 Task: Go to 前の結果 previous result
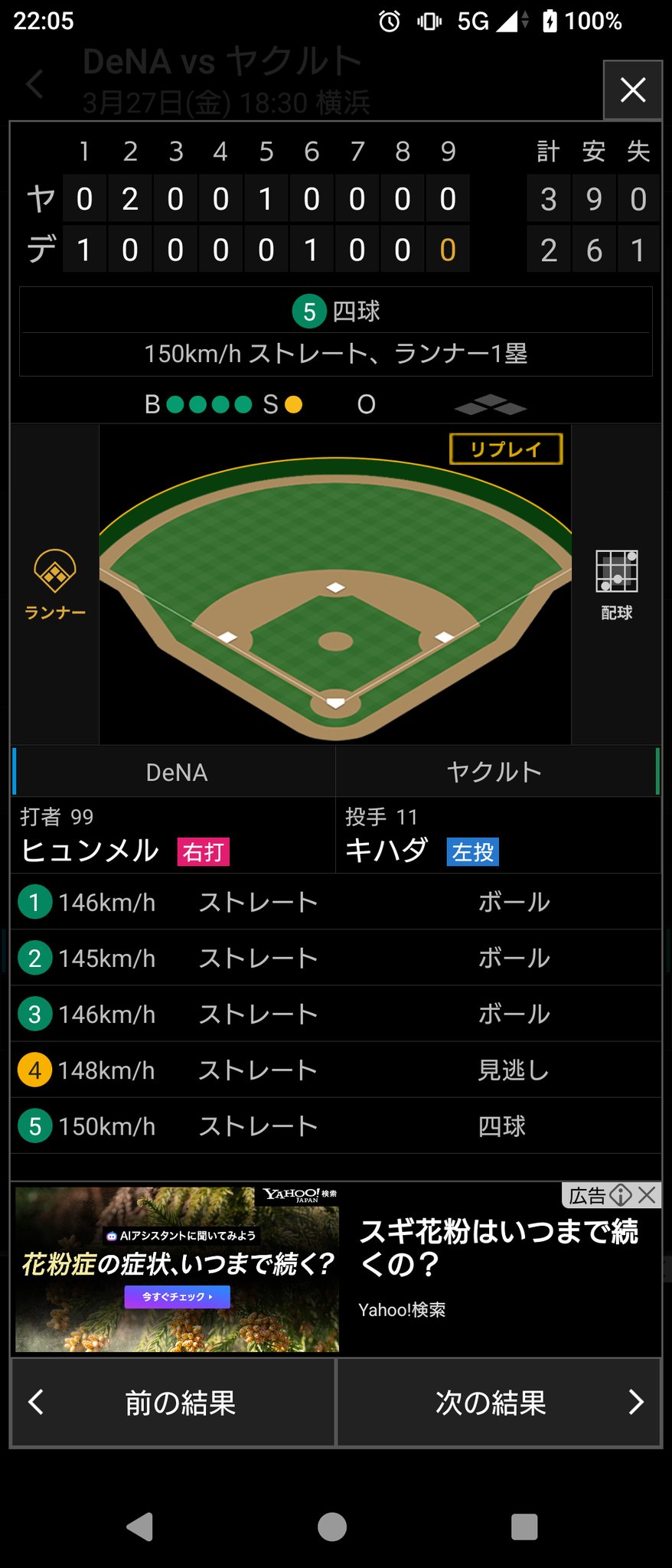174,1403
